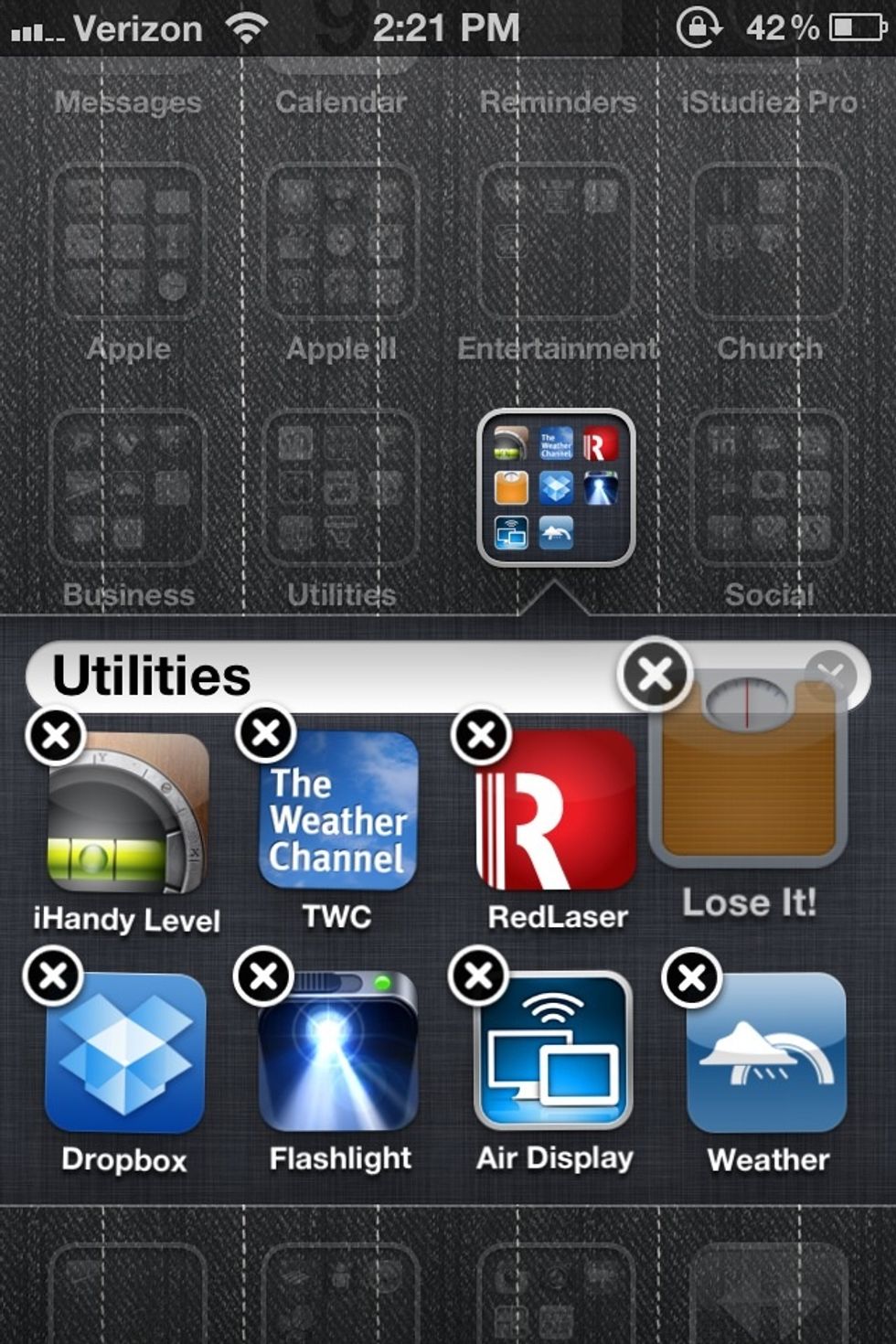
Task: Close the open Utilities folder icon
Action: (556, 487)
